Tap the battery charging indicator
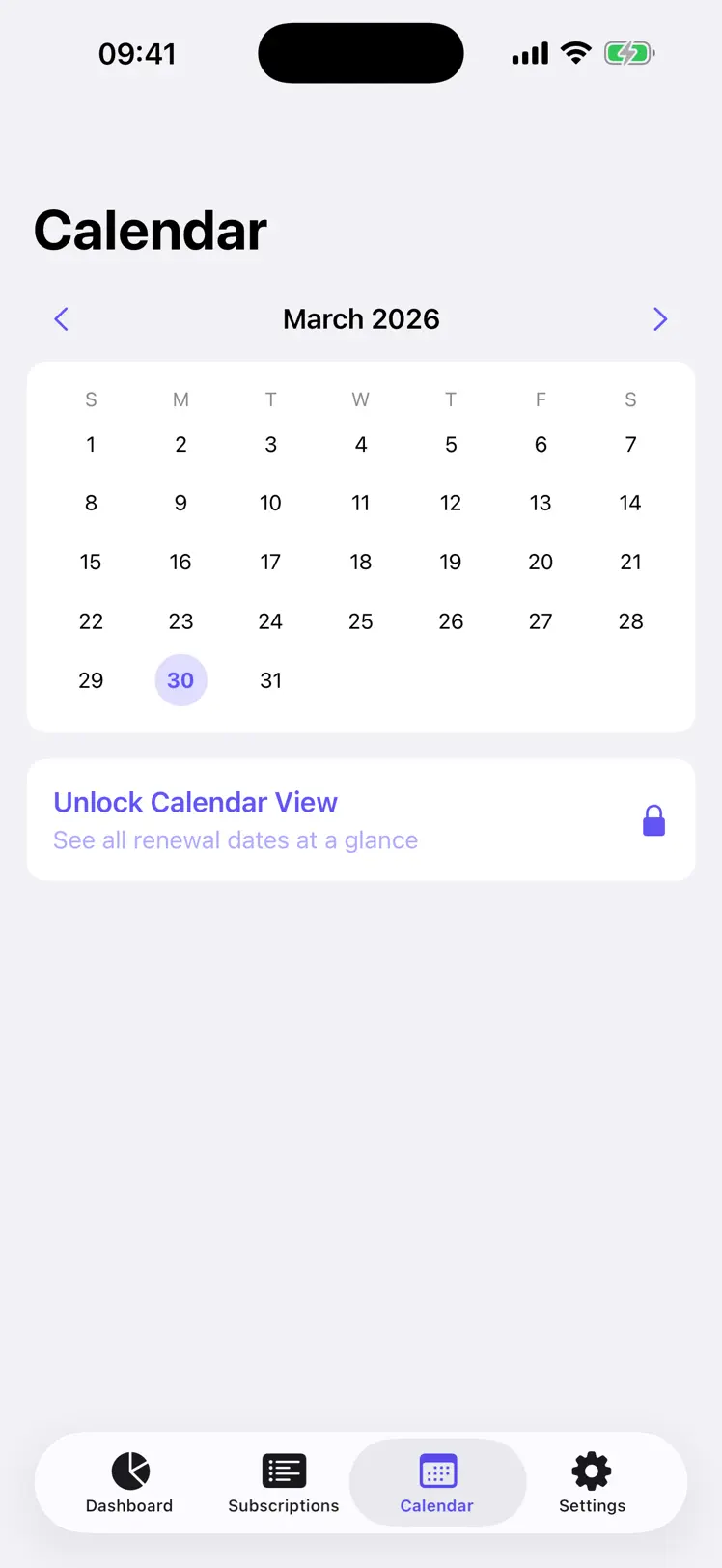 coord(628,53)
